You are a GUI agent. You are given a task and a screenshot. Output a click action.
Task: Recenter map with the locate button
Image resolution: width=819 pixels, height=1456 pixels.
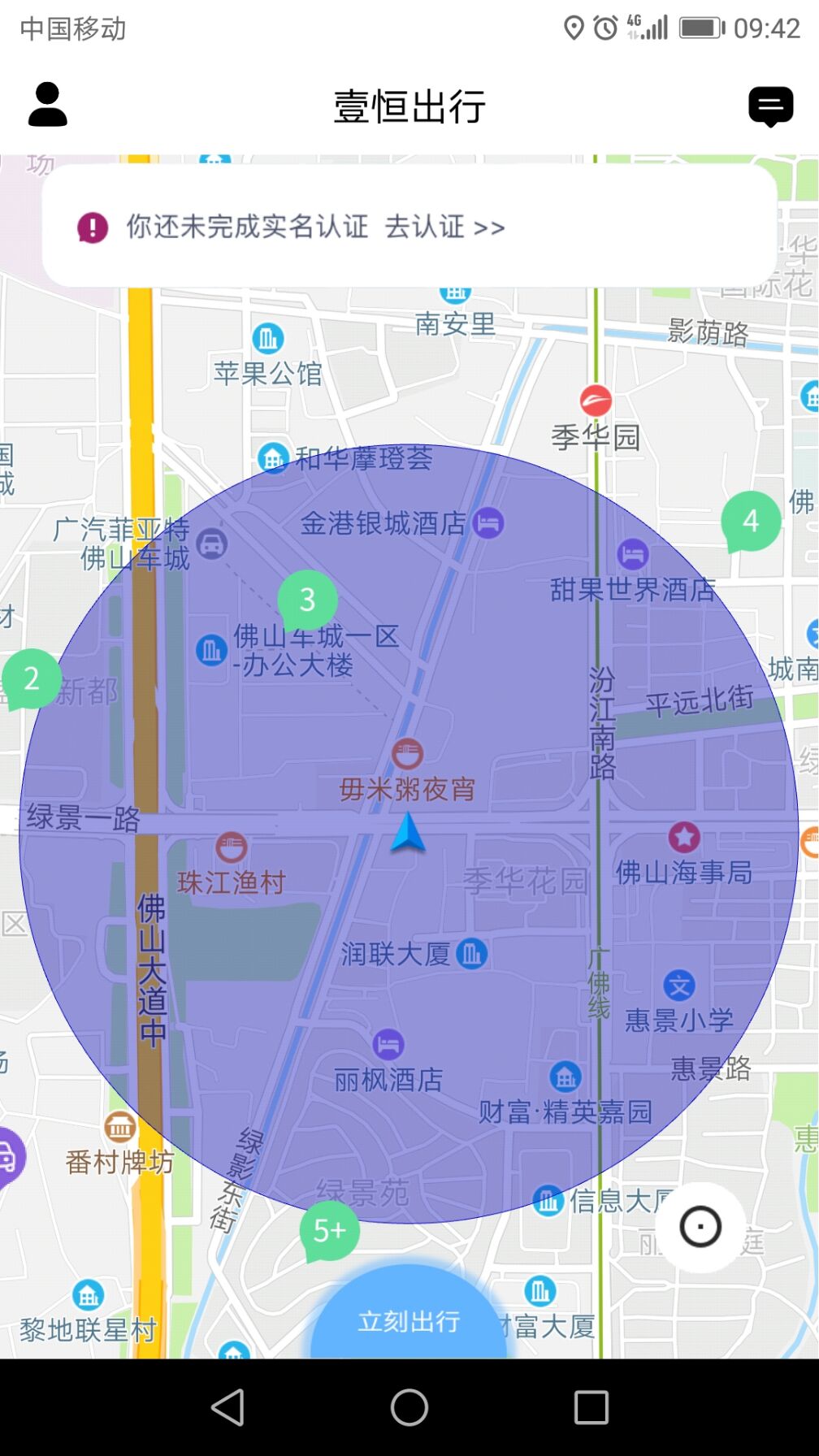pyautogui.click(x=700, y=1227)
